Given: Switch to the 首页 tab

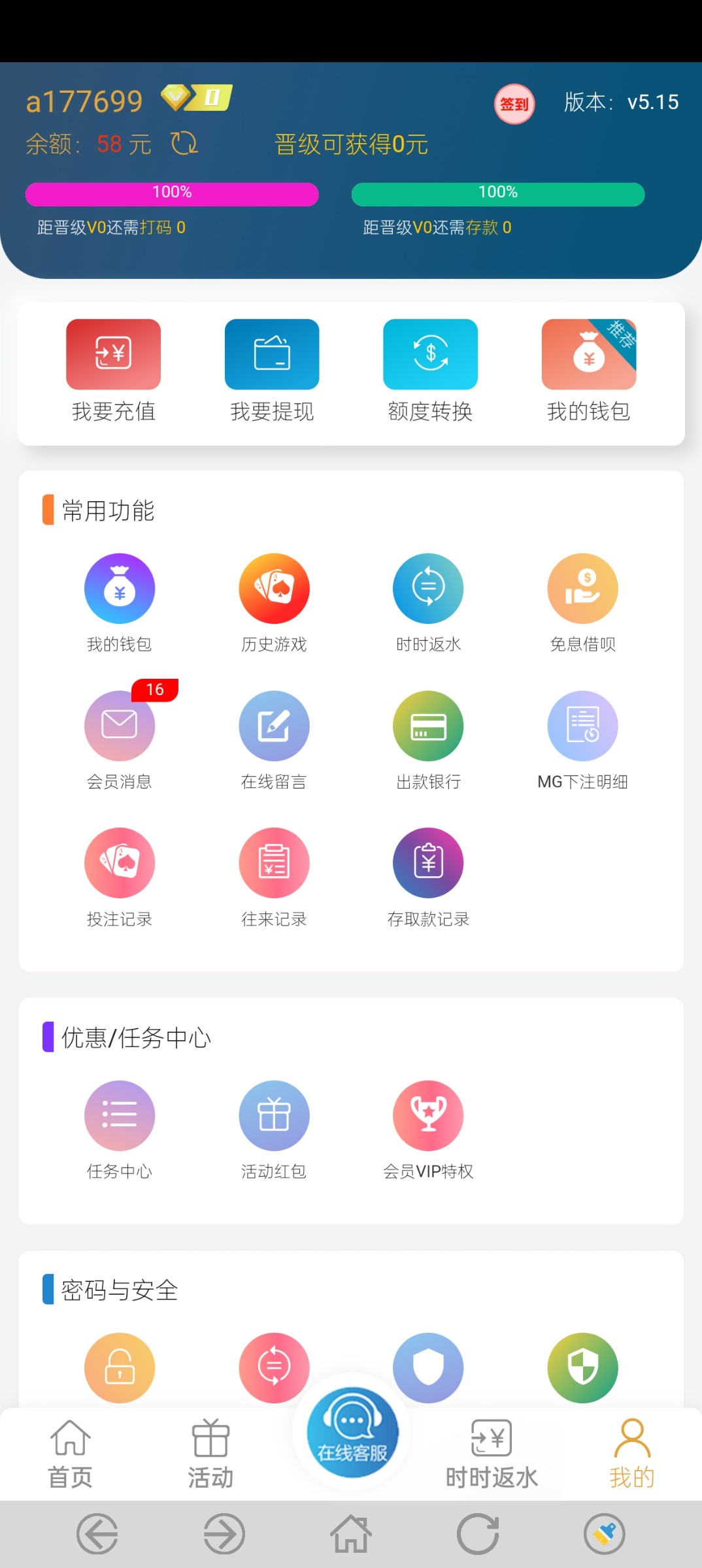Looking at the screenshot, I should pos(70,1454).
